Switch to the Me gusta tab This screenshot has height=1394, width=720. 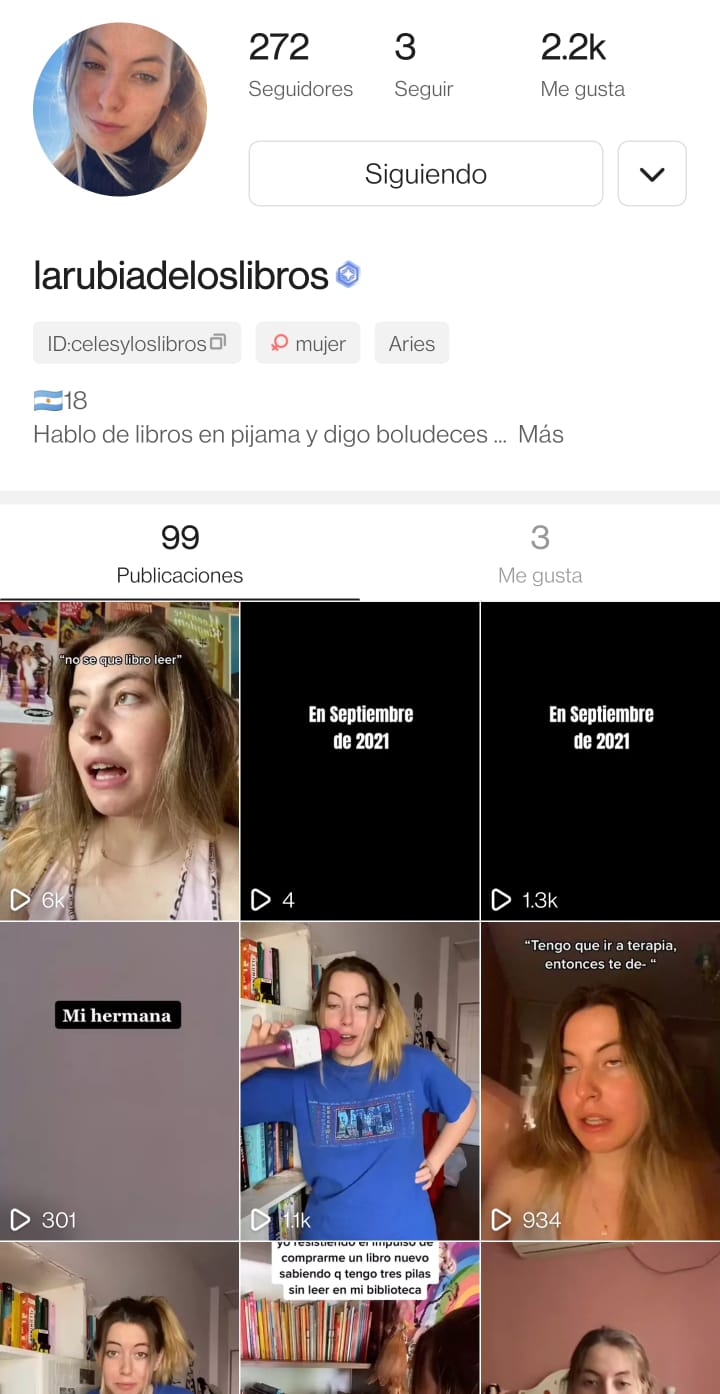(540, 554)
